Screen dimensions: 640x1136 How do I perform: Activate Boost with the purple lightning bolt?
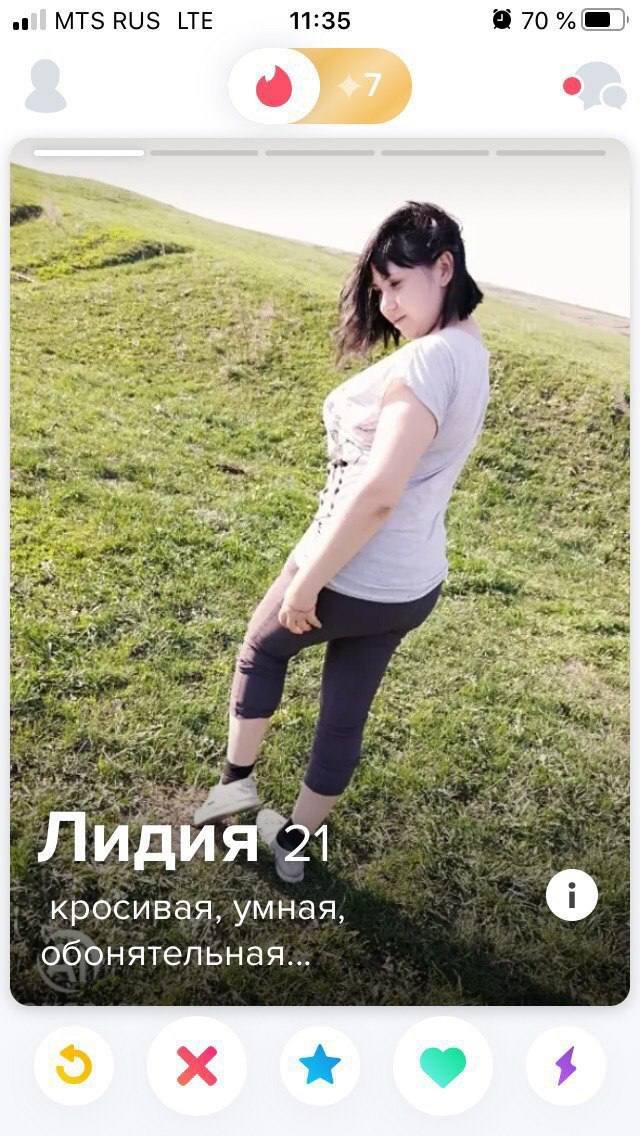pos(566,1066)
